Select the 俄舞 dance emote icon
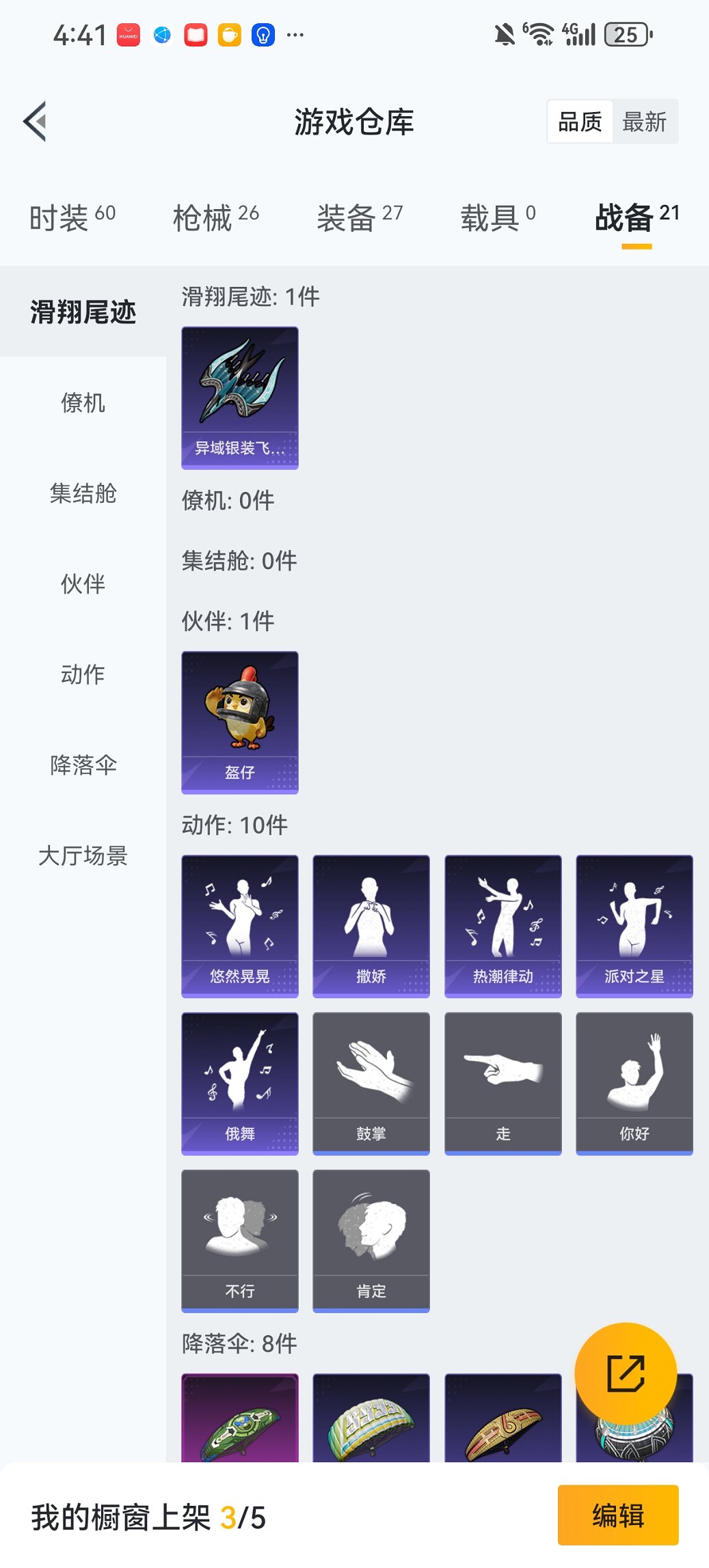The width and height of the screenshot is (709, 1568). click(x=239, y=1073)
